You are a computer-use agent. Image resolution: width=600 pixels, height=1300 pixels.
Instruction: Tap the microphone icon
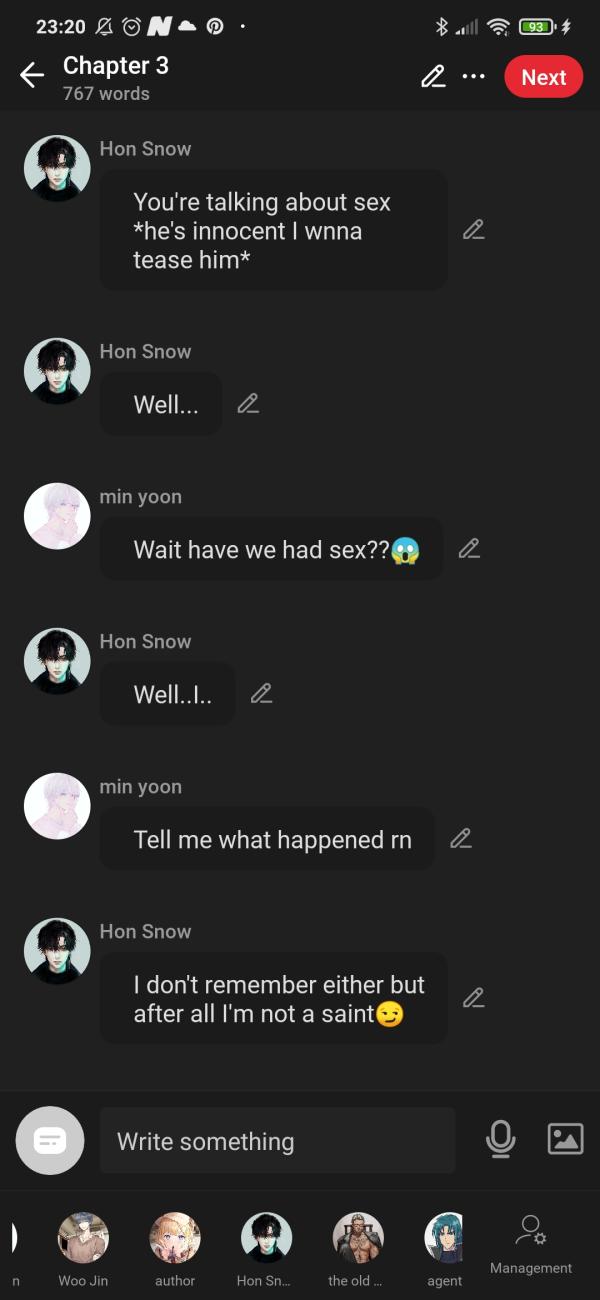click(500, 1139)
